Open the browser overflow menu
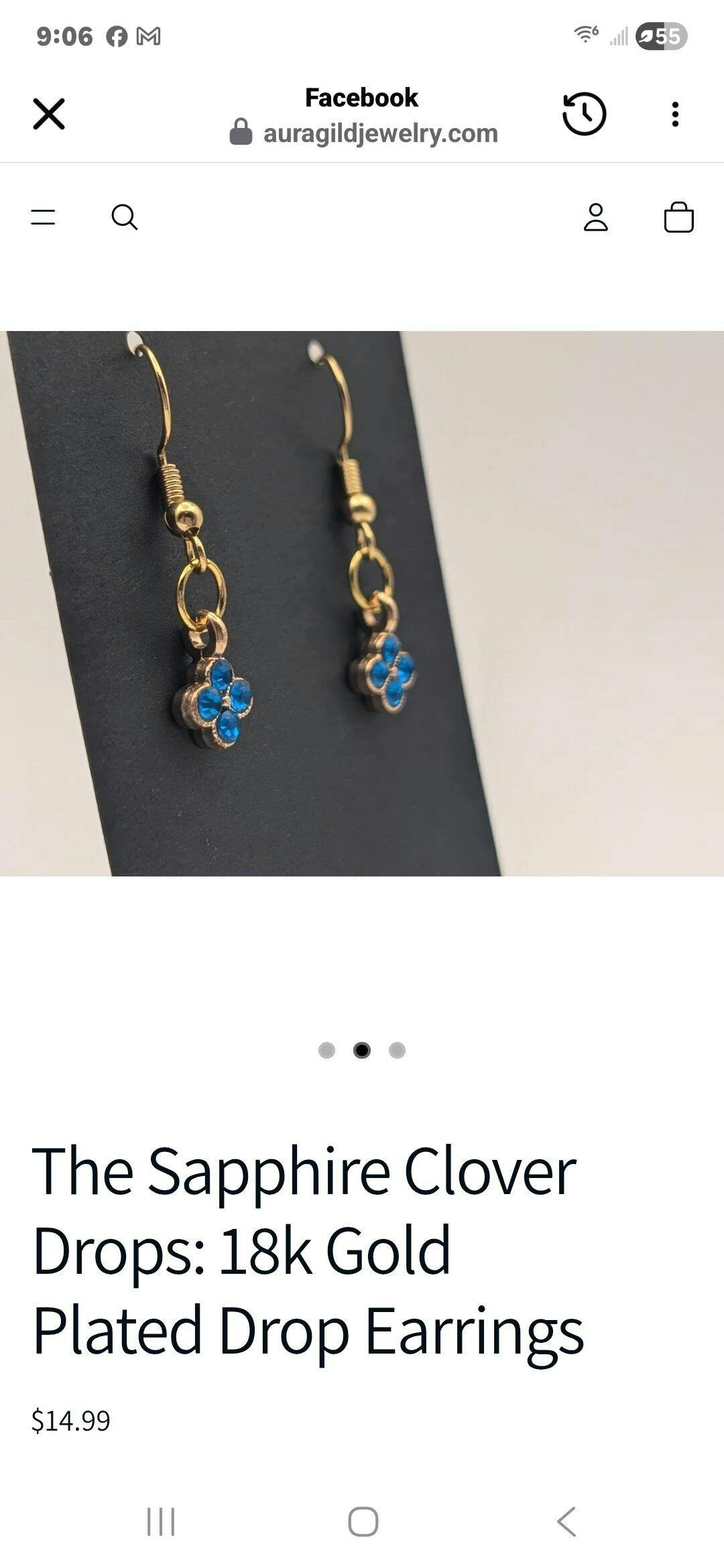The width and height of the screenshot is (724, 1568). pyautogui.click(x=675, y=114)
